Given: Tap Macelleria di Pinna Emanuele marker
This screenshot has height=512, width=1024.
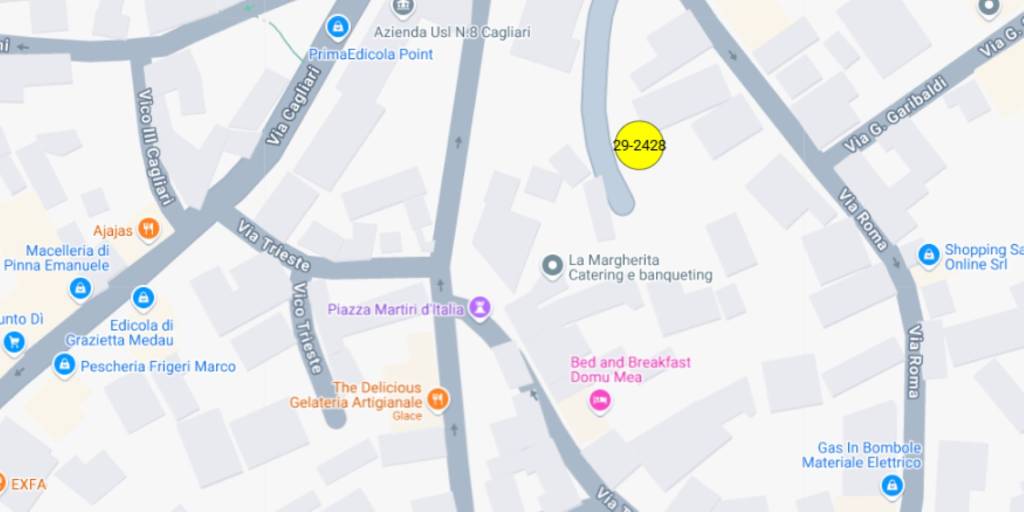Looking at the screenshot, I should pos(81,289).
